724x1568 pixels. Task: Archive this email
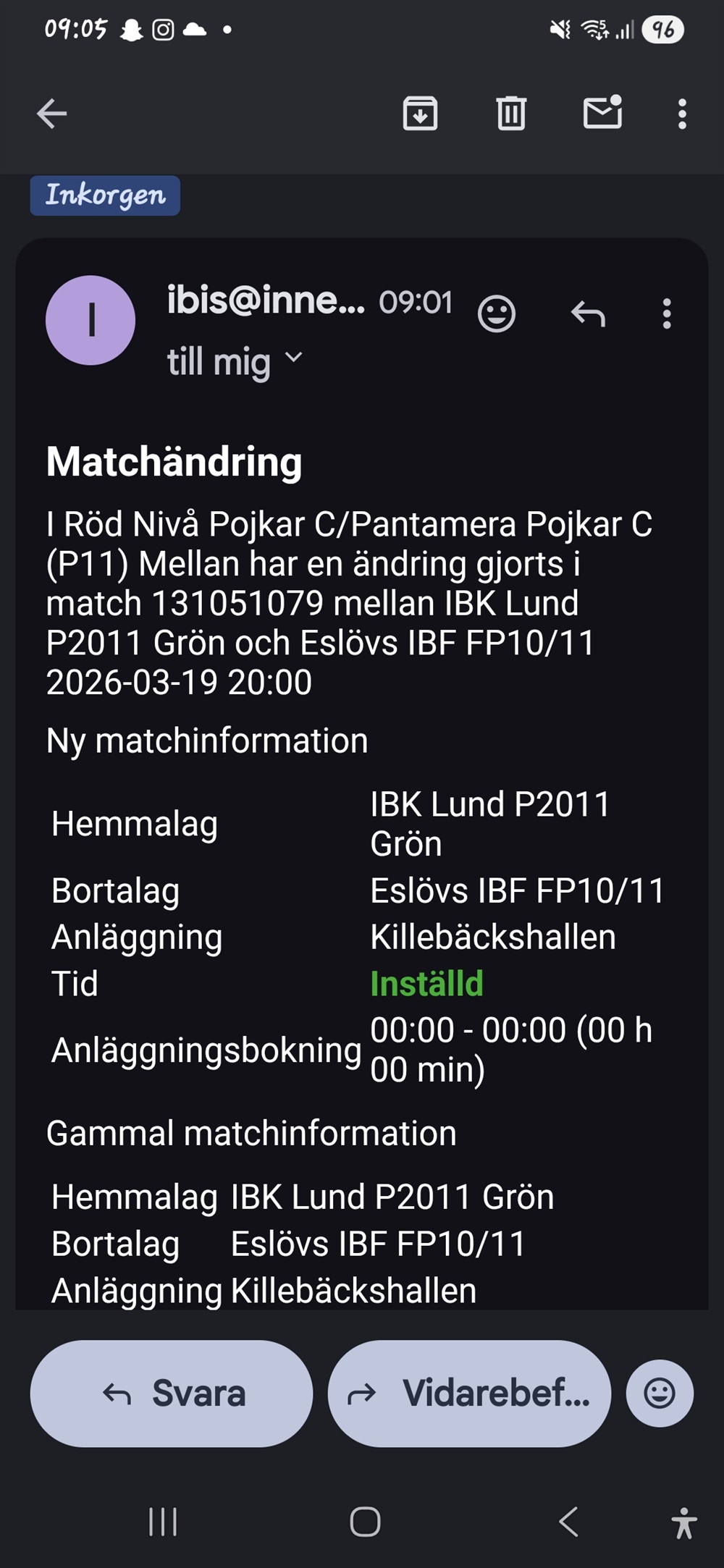click(x=420, y=114)
